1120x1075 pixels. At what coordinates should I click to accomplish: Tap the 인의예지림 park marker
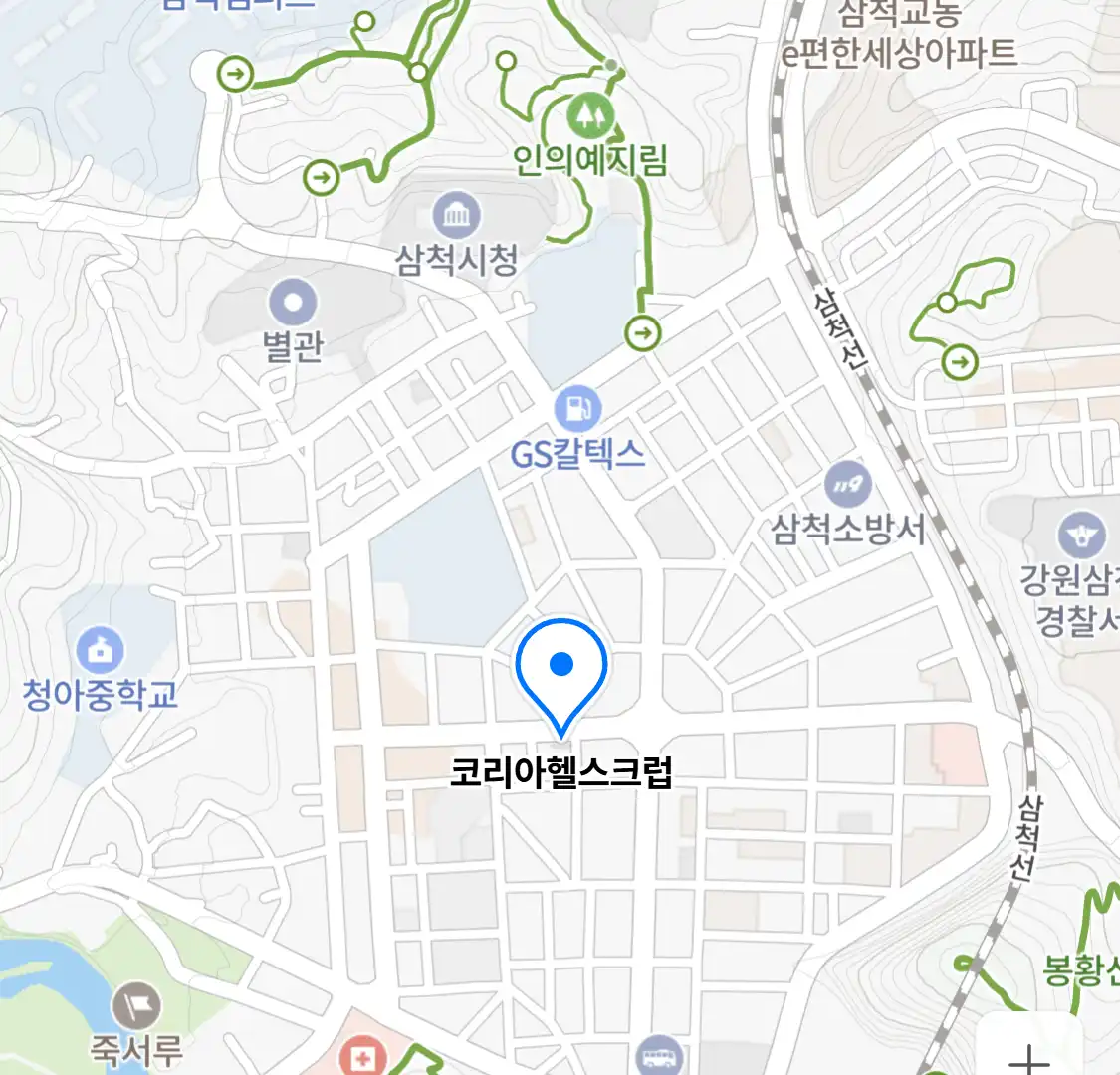pos(591,116)
